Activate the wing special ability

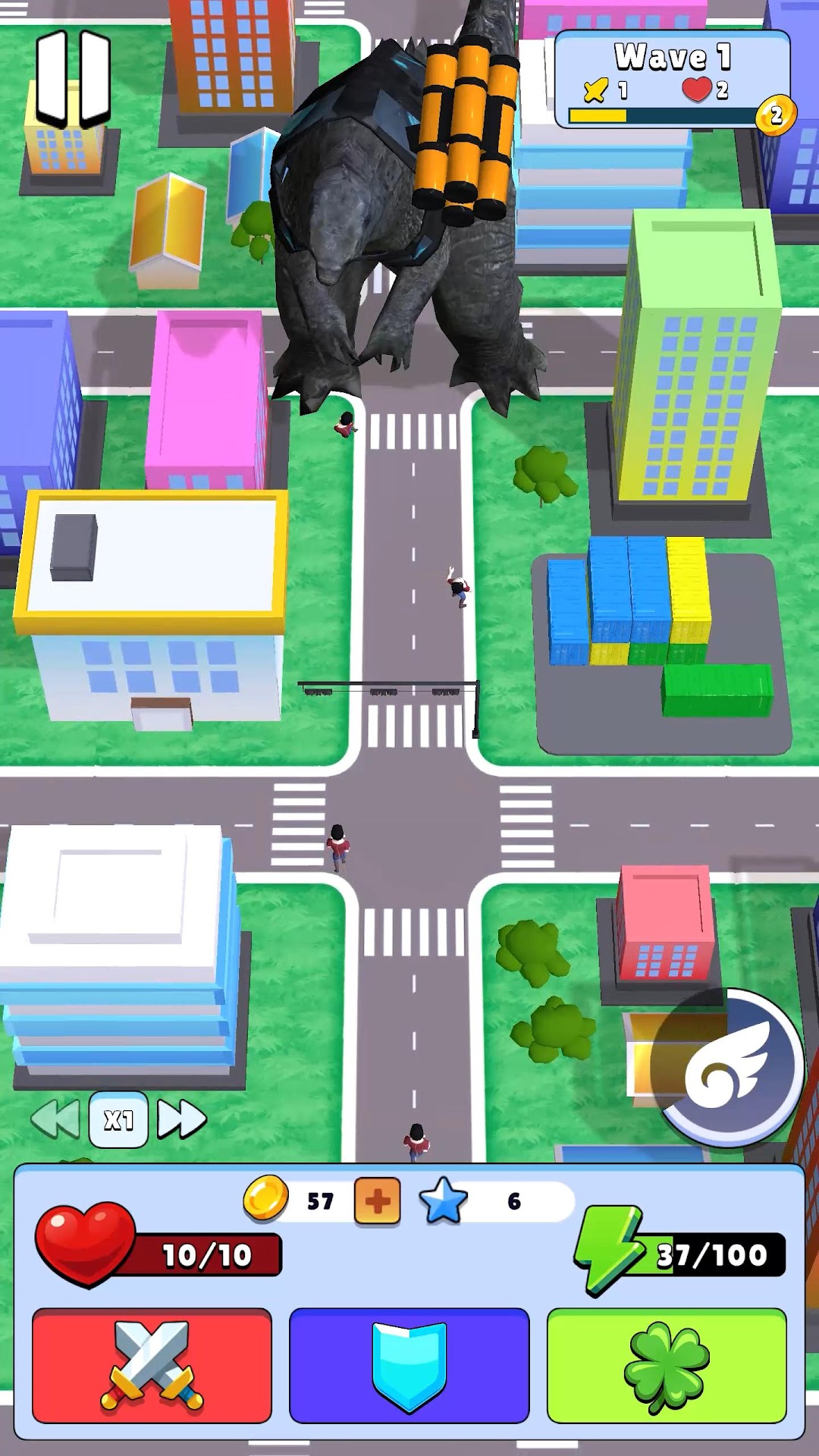pyautogui.click(x=727, y=1067)
